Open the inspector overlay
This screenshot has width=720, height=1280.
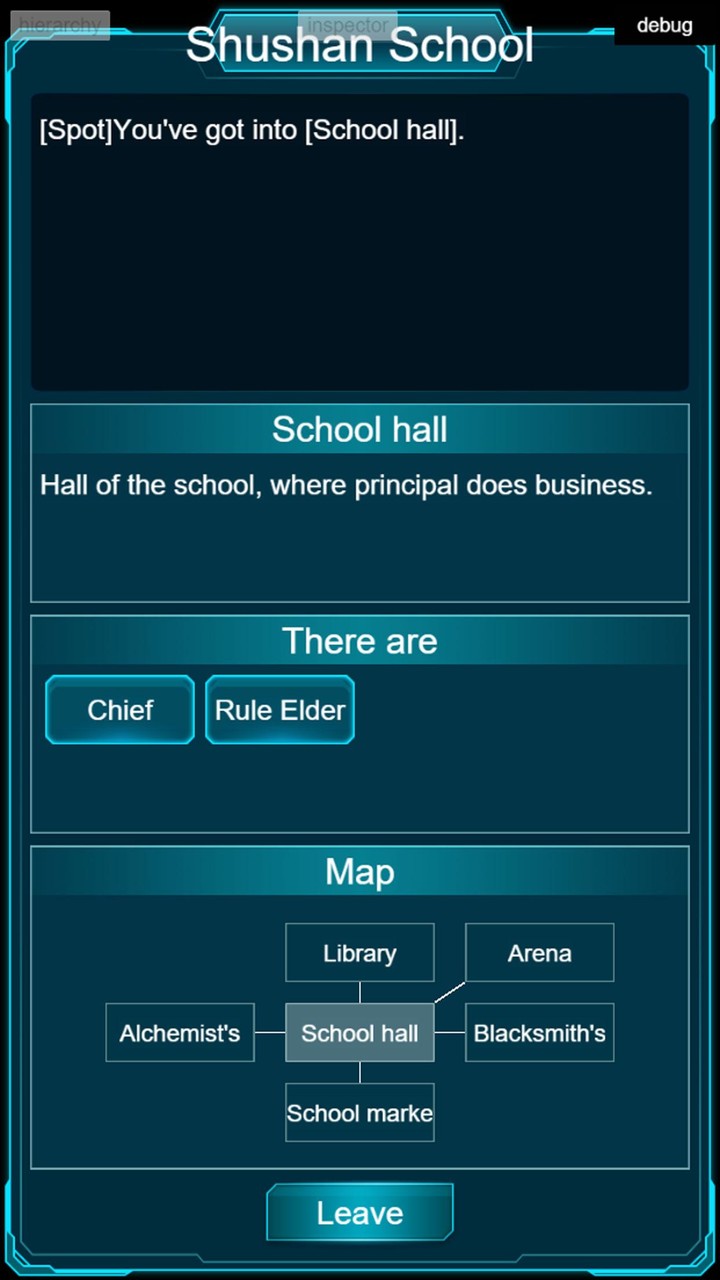point(348,25)
